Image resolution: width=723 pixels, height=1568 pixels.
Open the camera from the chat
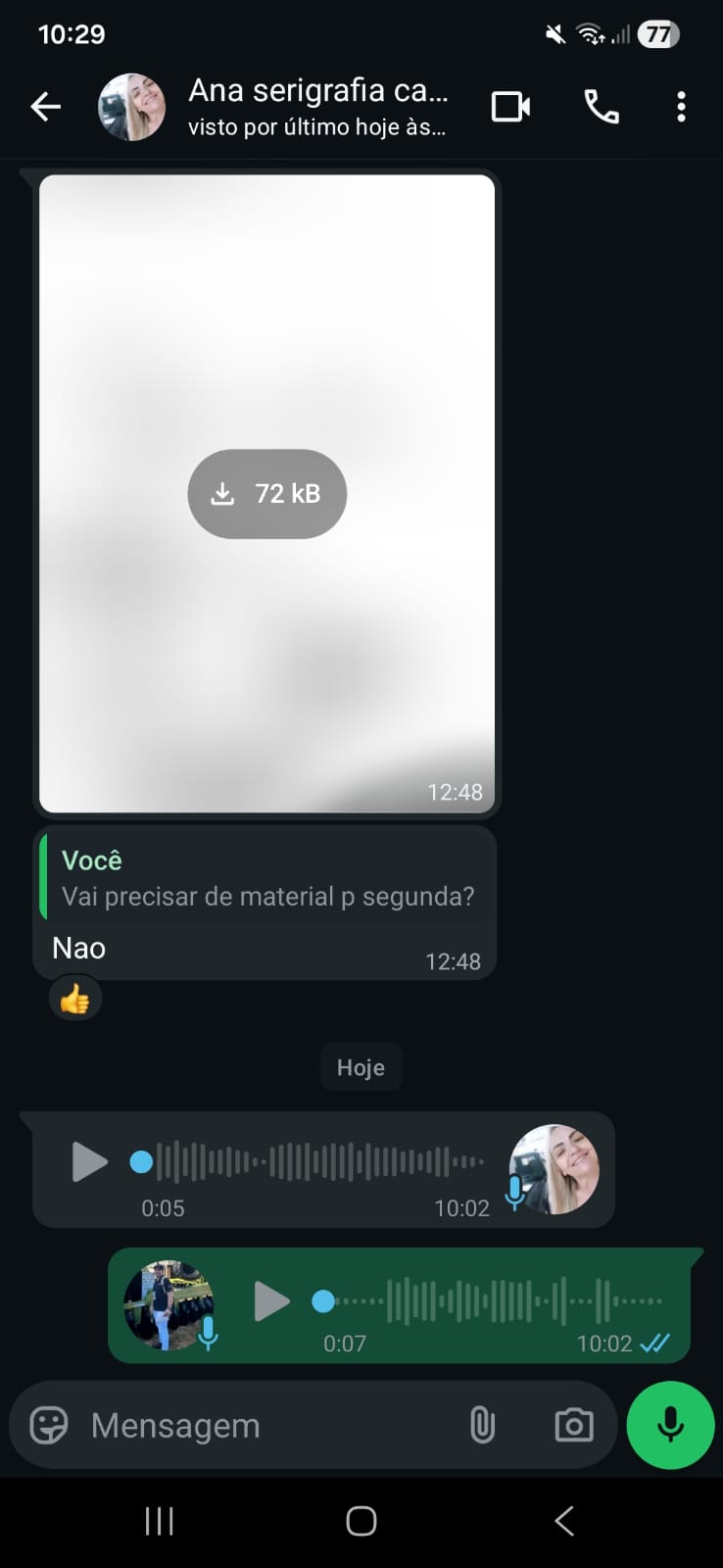click(x=573, y=1425)
